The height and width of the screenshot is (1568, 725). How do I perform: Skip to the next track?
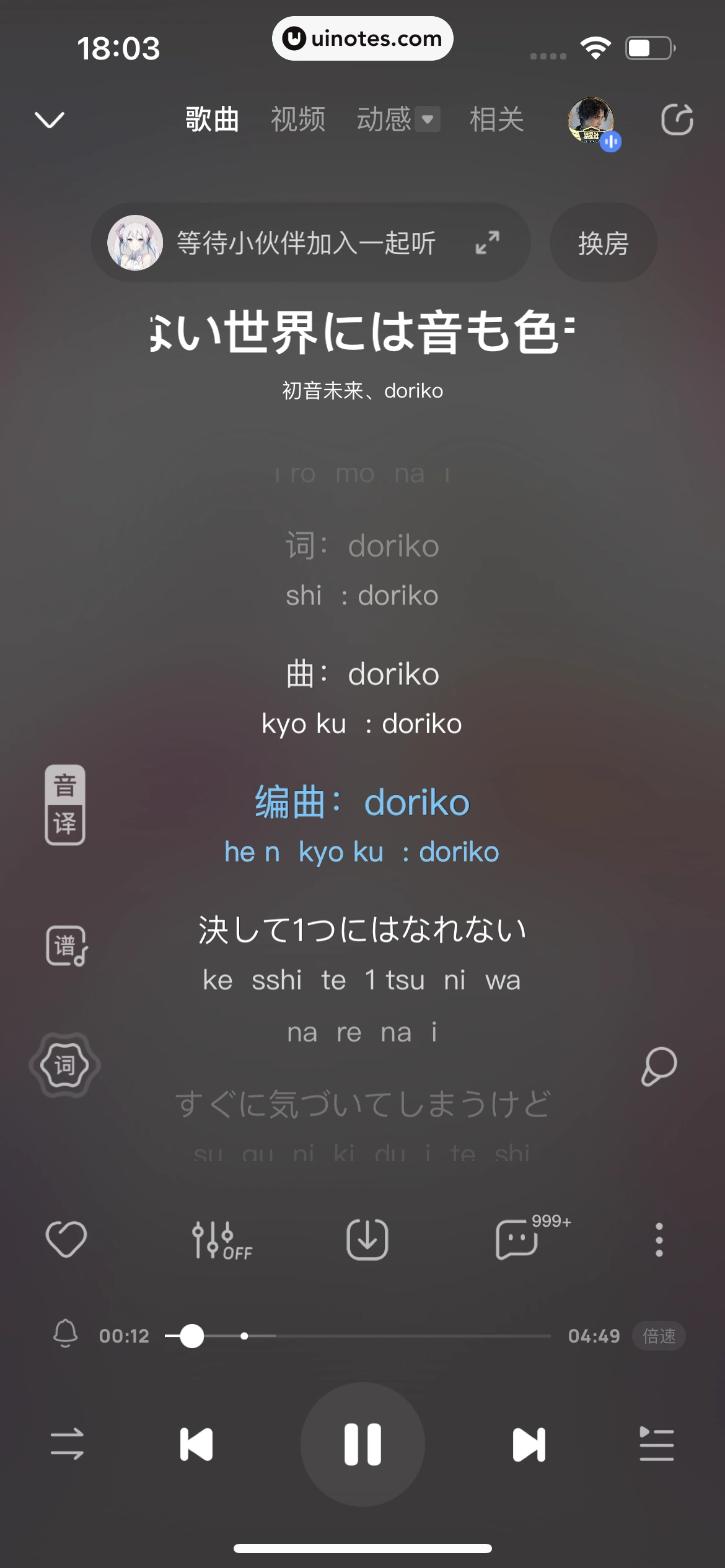coord(529,1444)
